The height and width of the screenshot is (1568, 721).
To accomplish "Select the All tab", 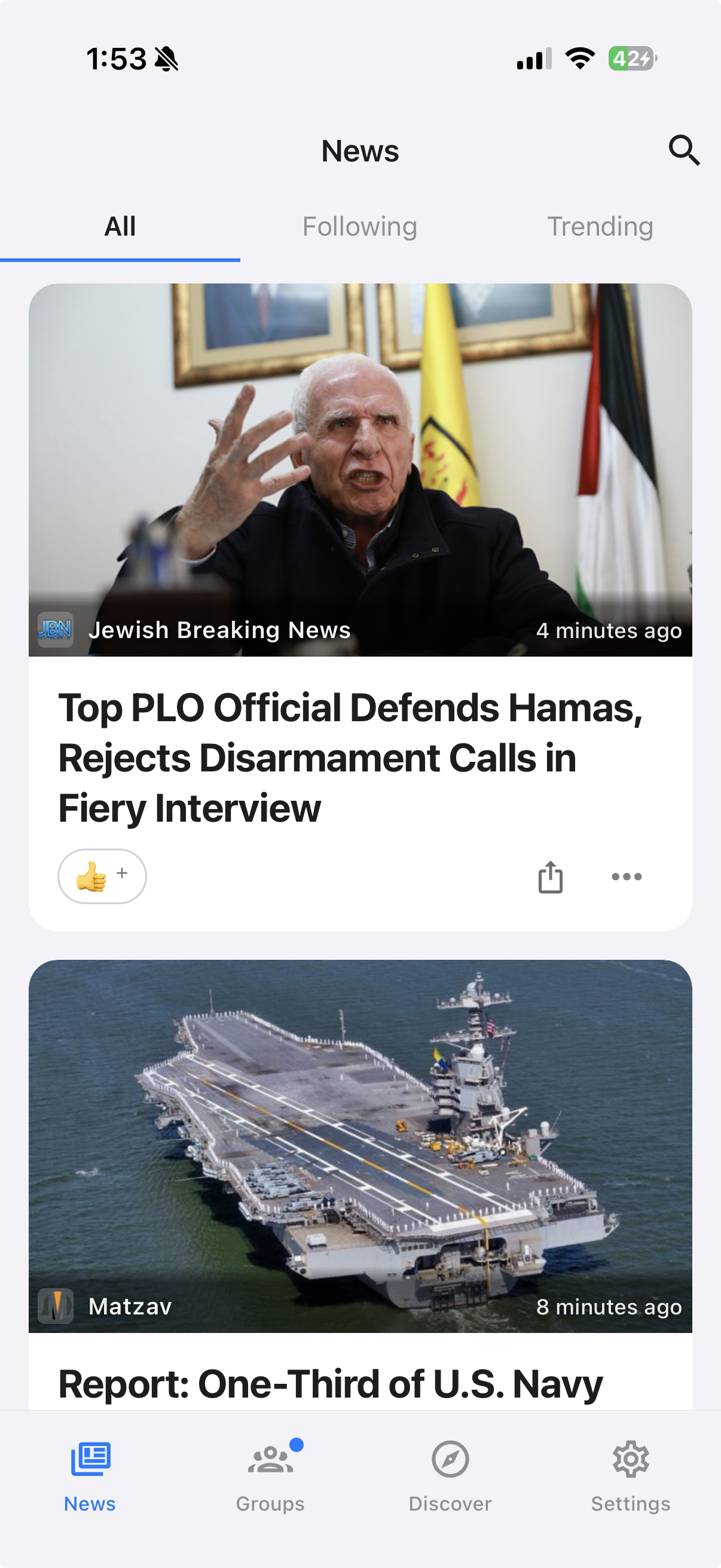I will (x=120, y=227).
